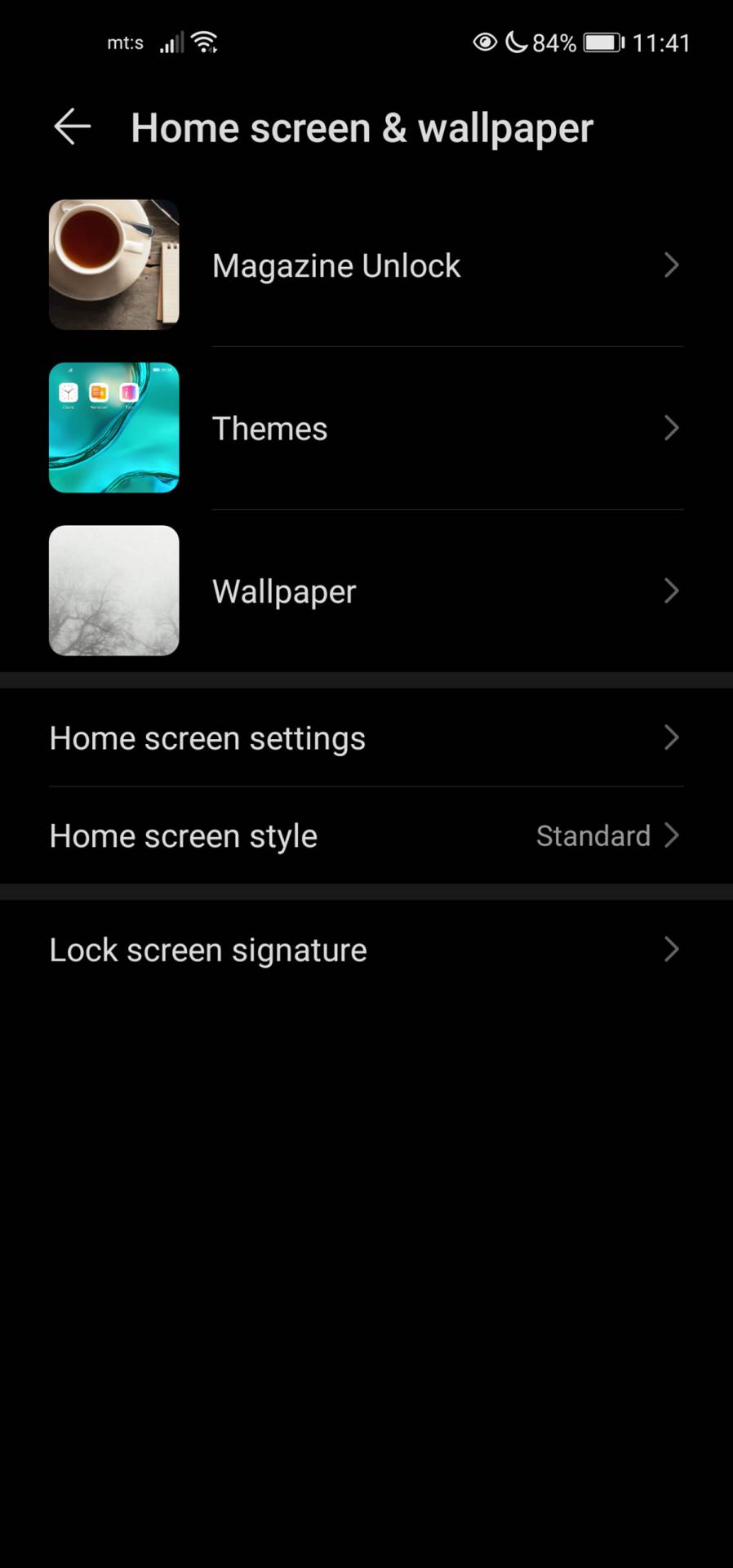Tap the clock showing 11:41
Viewport: 733px width, 1568px height.
tap(663, 42)
